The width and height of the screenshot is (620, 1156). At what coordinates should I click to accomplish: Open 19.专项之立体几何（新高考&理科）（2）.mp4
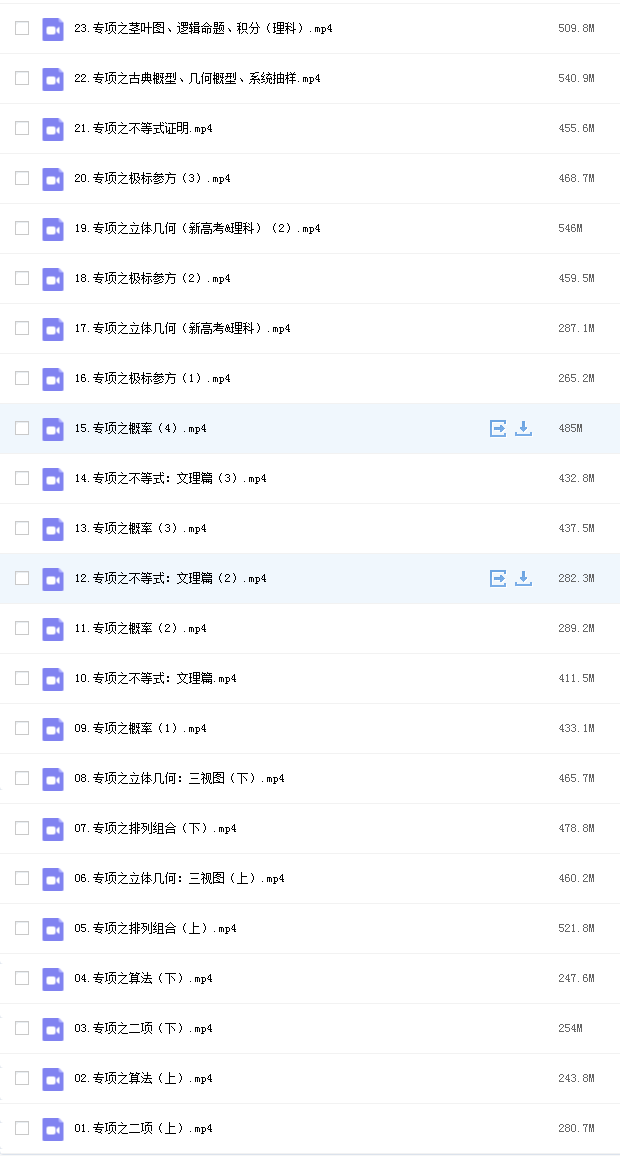click(x=198, y=229)
